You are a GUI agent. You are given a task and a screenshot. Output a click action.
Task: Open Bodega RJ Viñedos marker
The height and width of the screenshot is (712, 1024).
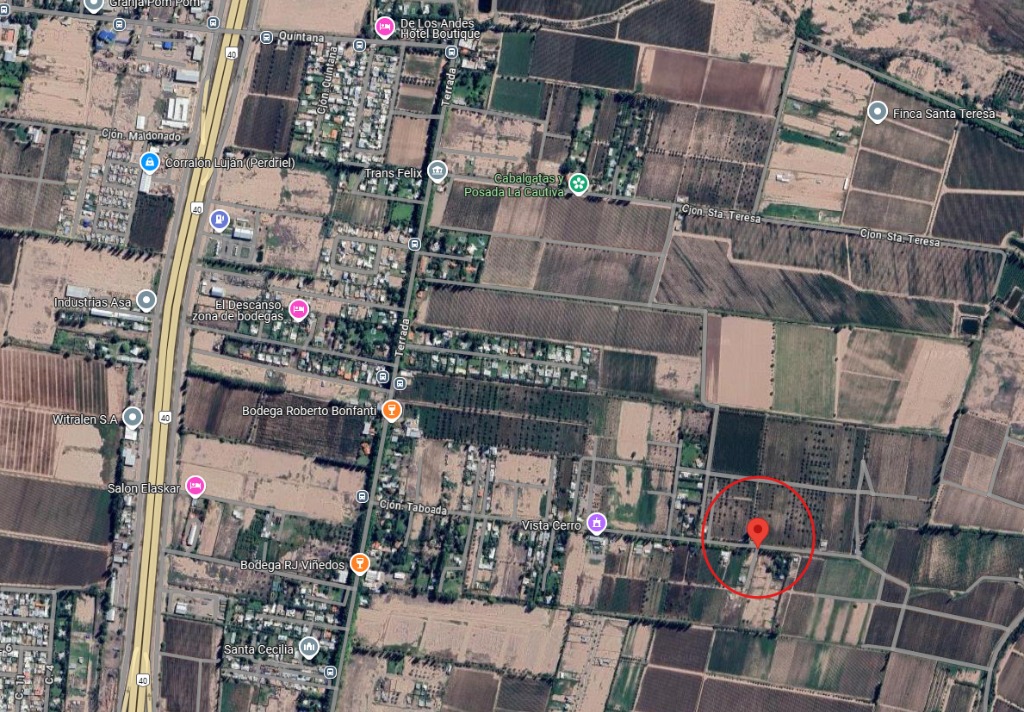360,565
